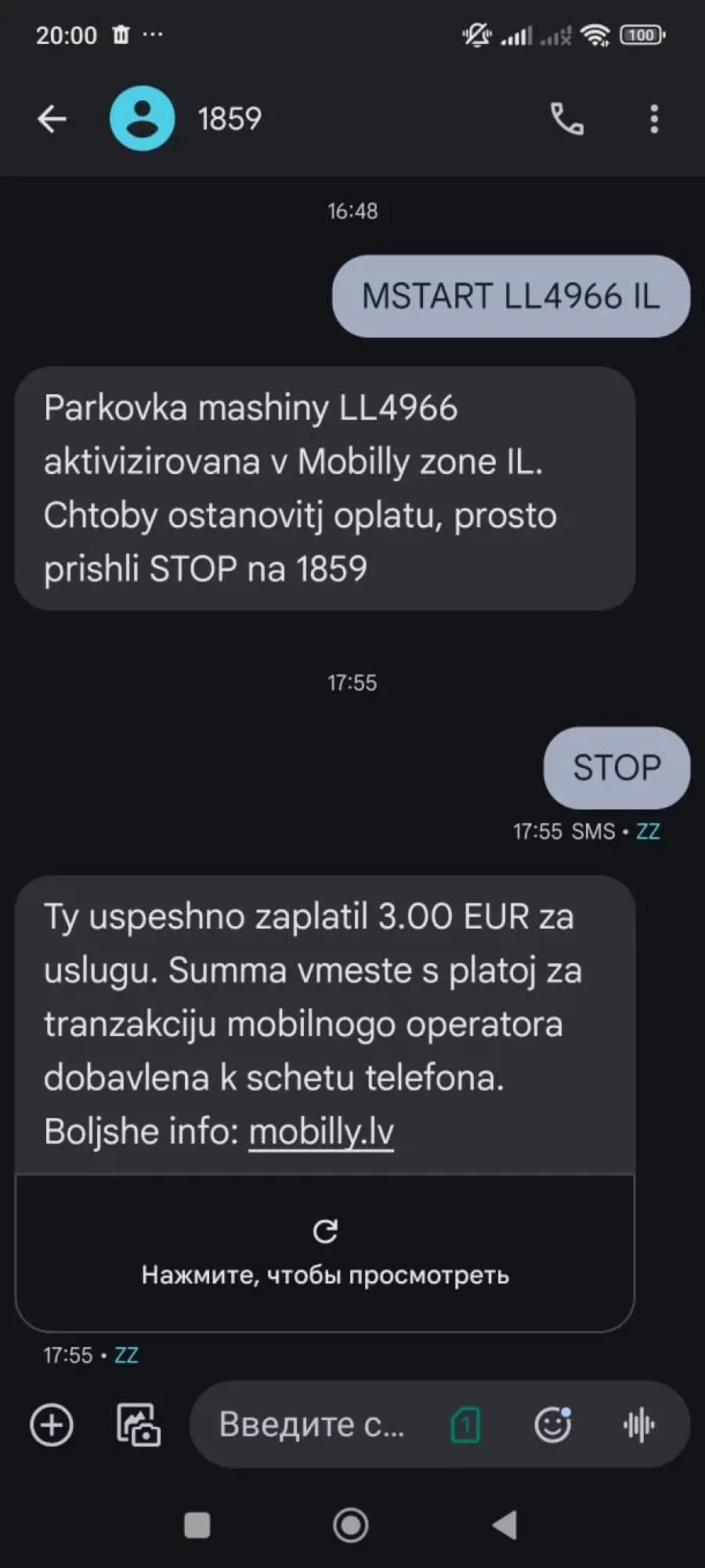This screenshot has width=705, height=1568.
Task: Tap 'Нажмите, чтобы просмотреть' link preview
Action: (325, 1253)
